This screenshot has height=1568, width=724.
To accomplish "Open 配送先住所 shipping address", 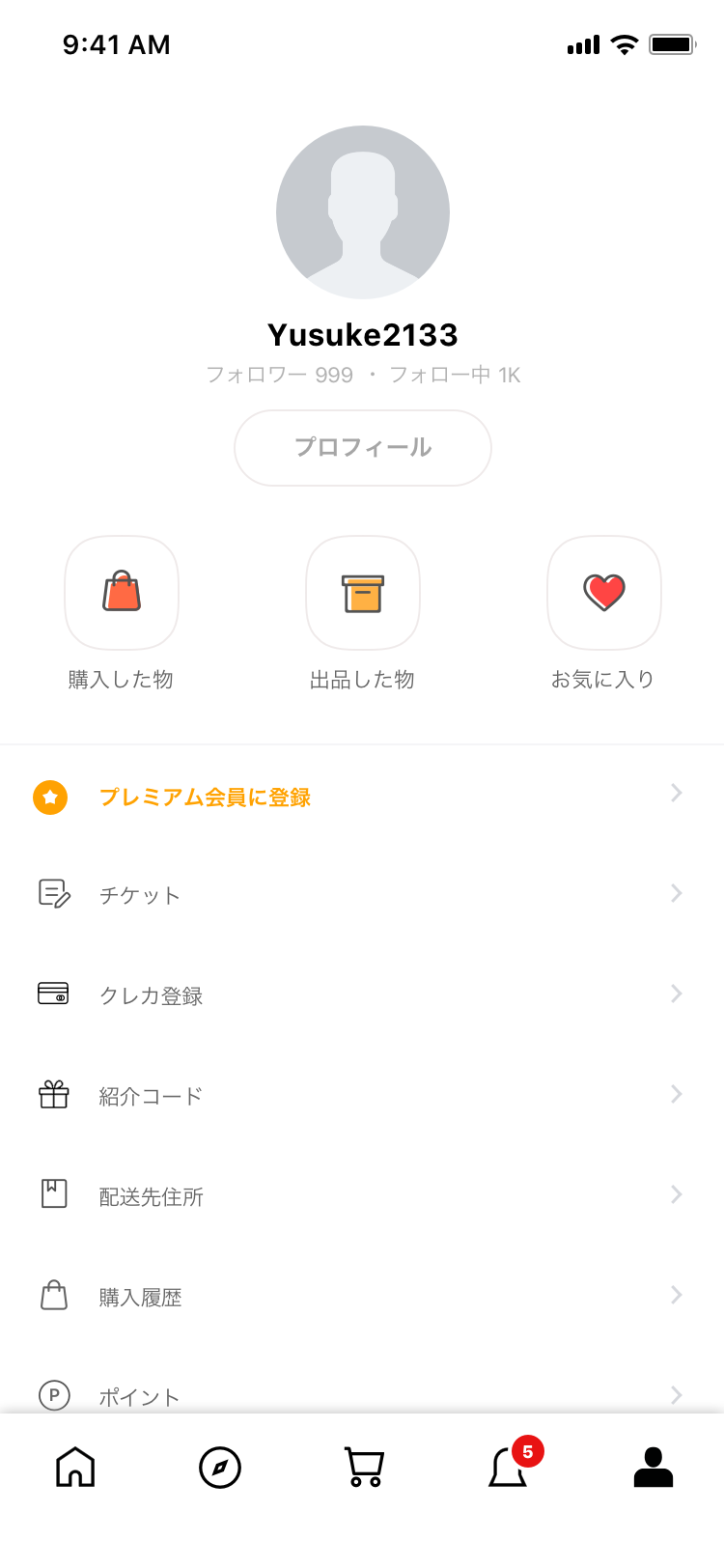I will coord(362,1196).
